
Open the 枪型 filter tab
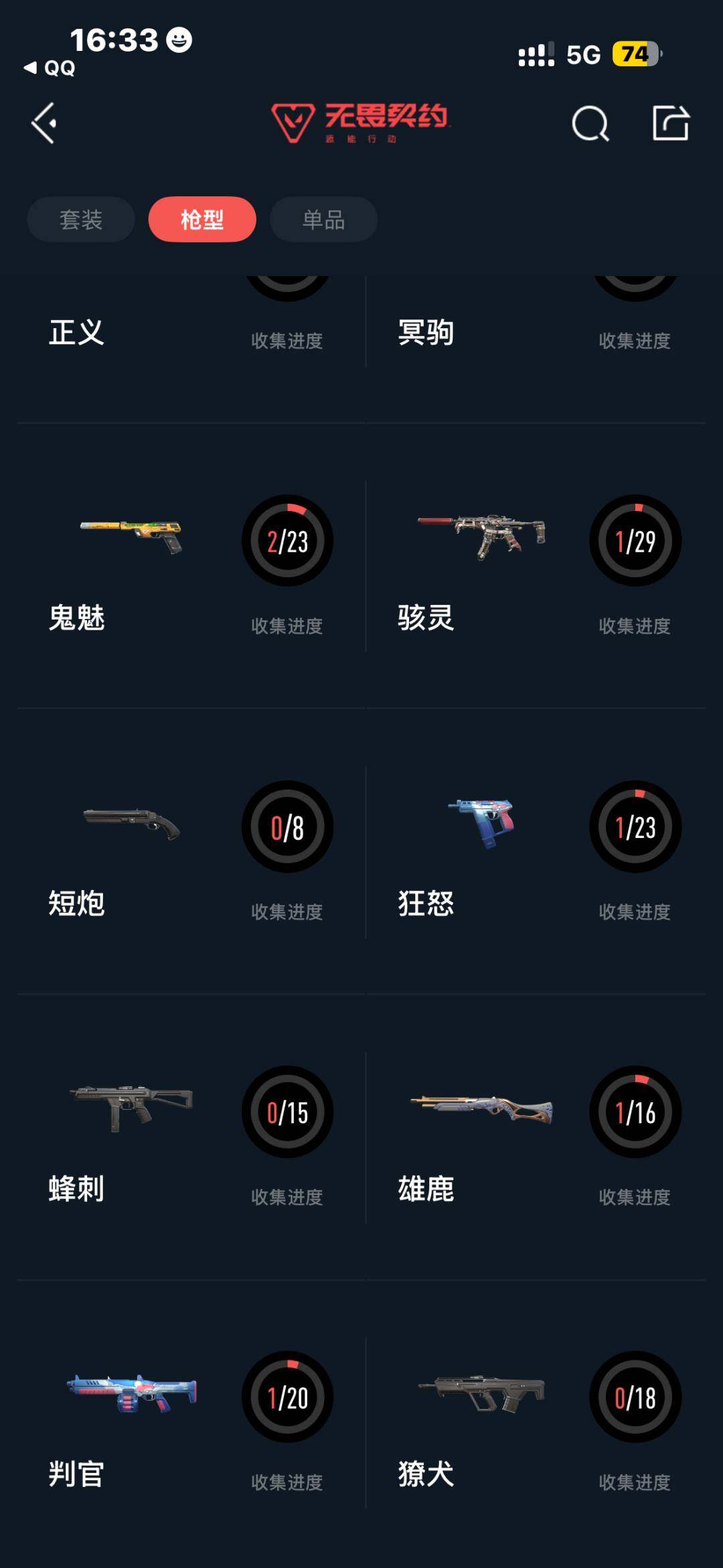tap(202, 219)
